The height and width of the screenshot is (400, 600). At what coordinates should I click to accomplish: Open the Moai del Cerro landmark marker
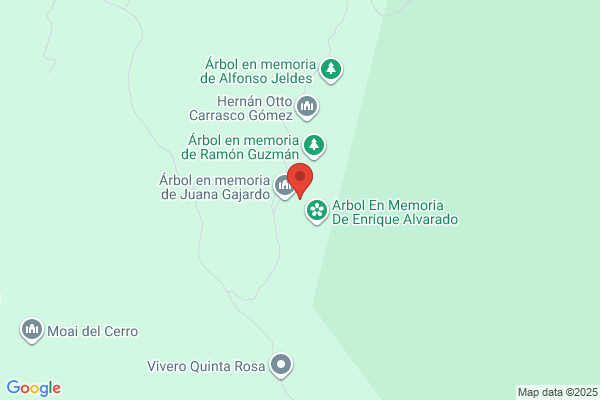32,330
